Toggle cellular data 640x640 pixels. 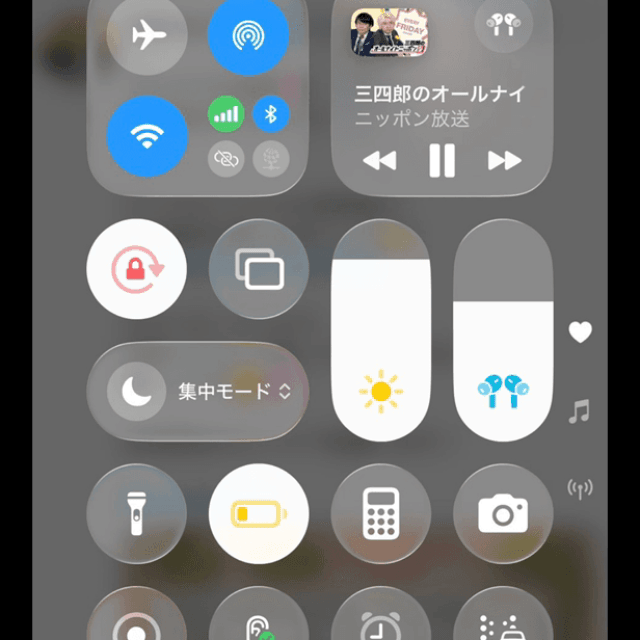[226, 114]
